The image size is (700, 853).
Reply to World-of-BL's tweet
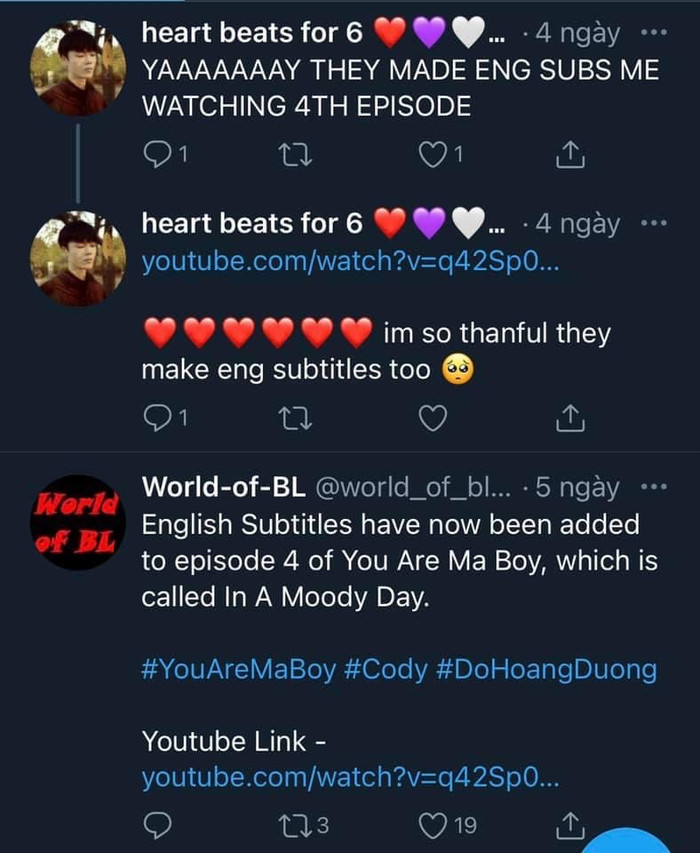[x=159, y=825]
